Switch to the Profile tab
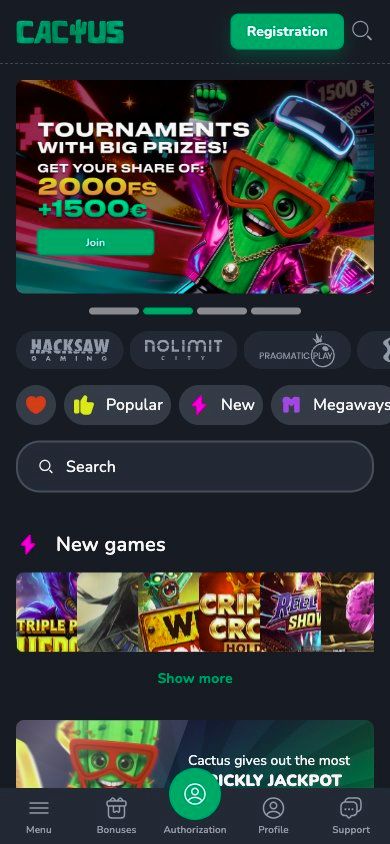390x844 pixels. pyautogui.click(x=273, y=817)
